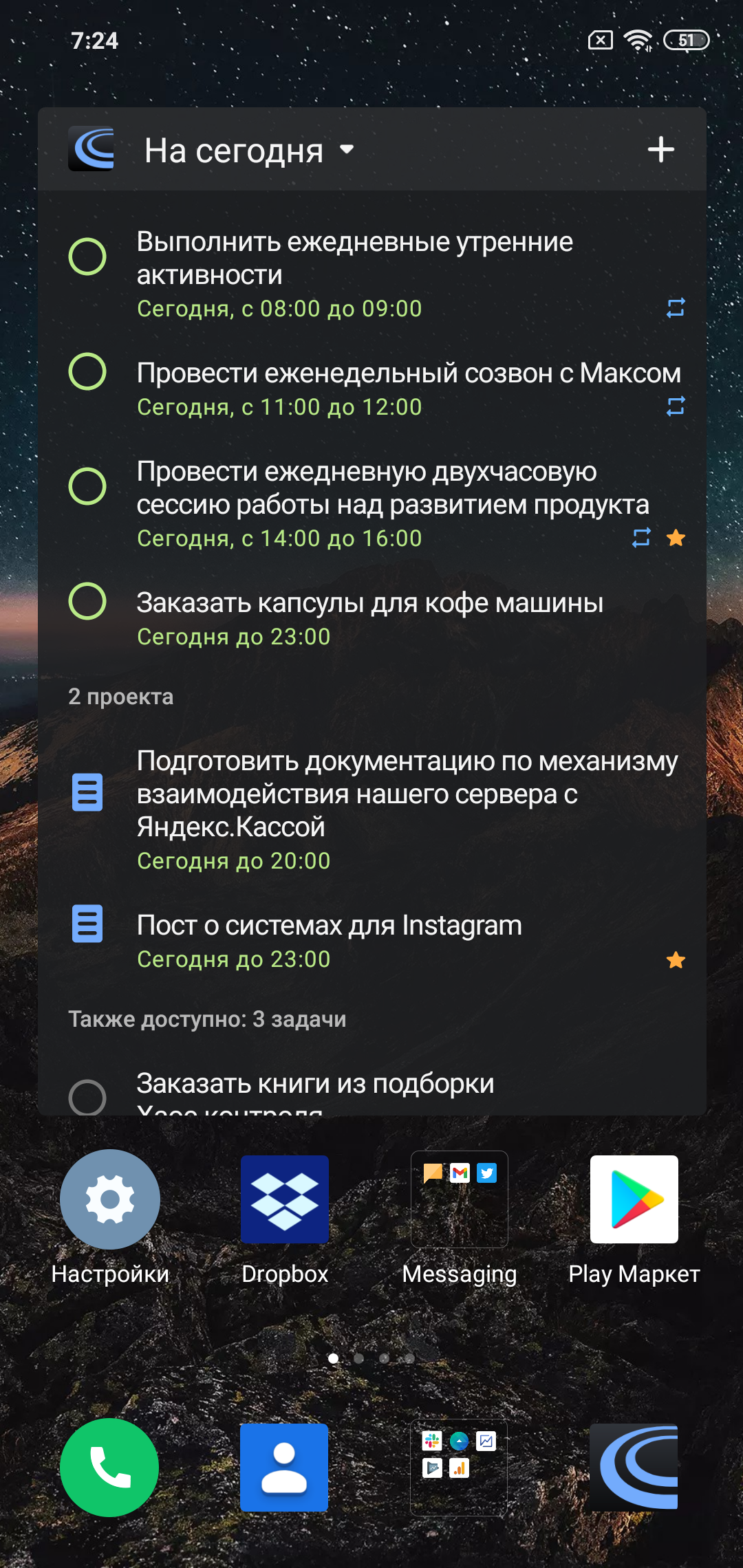Open the dock folder with Slack
The width and height of the screenshot is (743, 1568).
pos(459,1467)
